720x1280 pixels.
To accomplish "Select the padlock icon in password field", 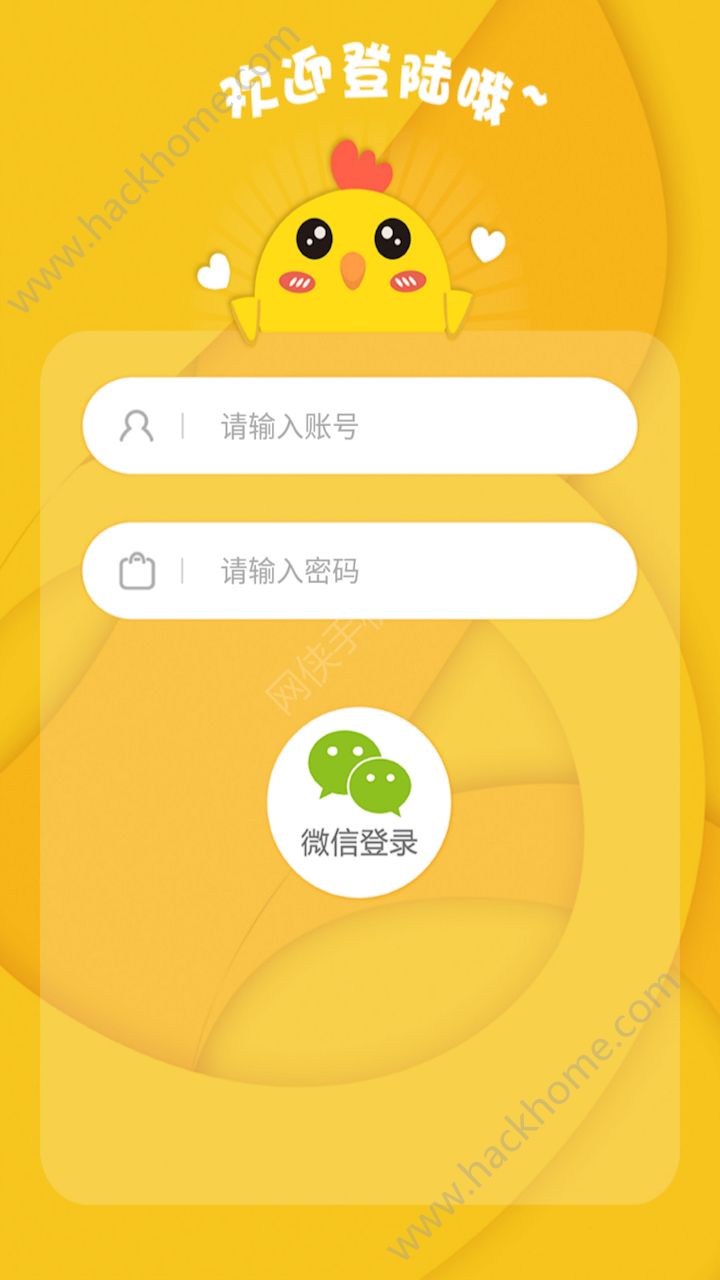I will (139, 571).
